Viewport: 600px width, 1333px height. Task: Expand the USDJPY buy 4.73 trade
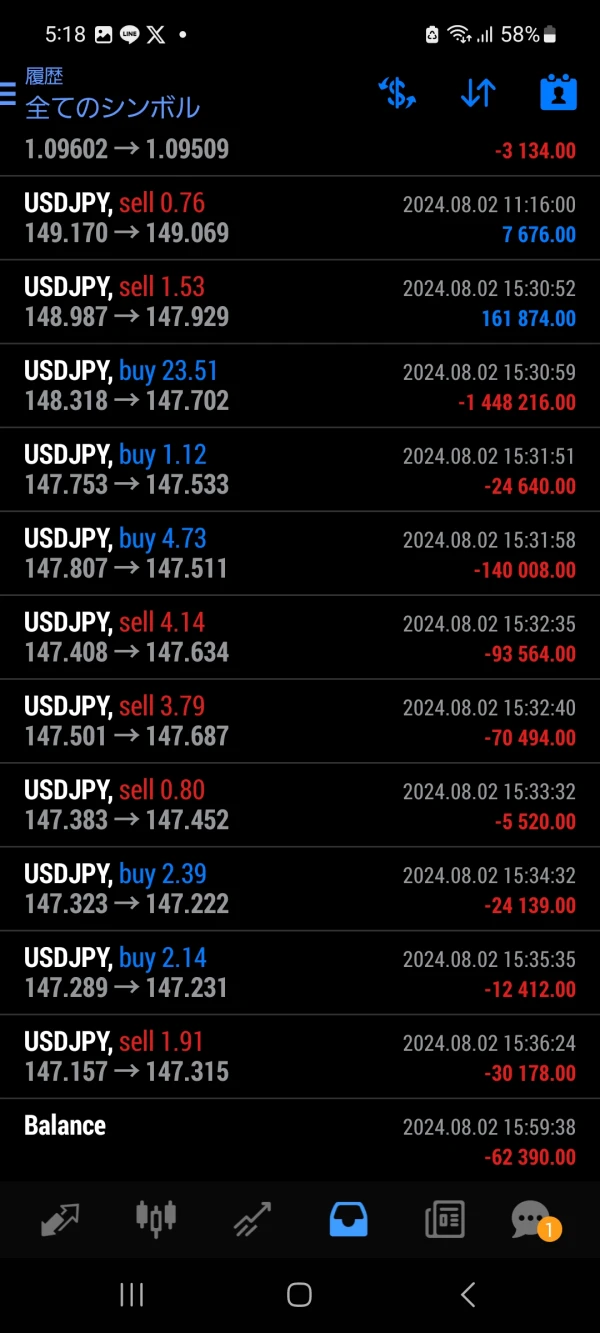coord(300,554)
